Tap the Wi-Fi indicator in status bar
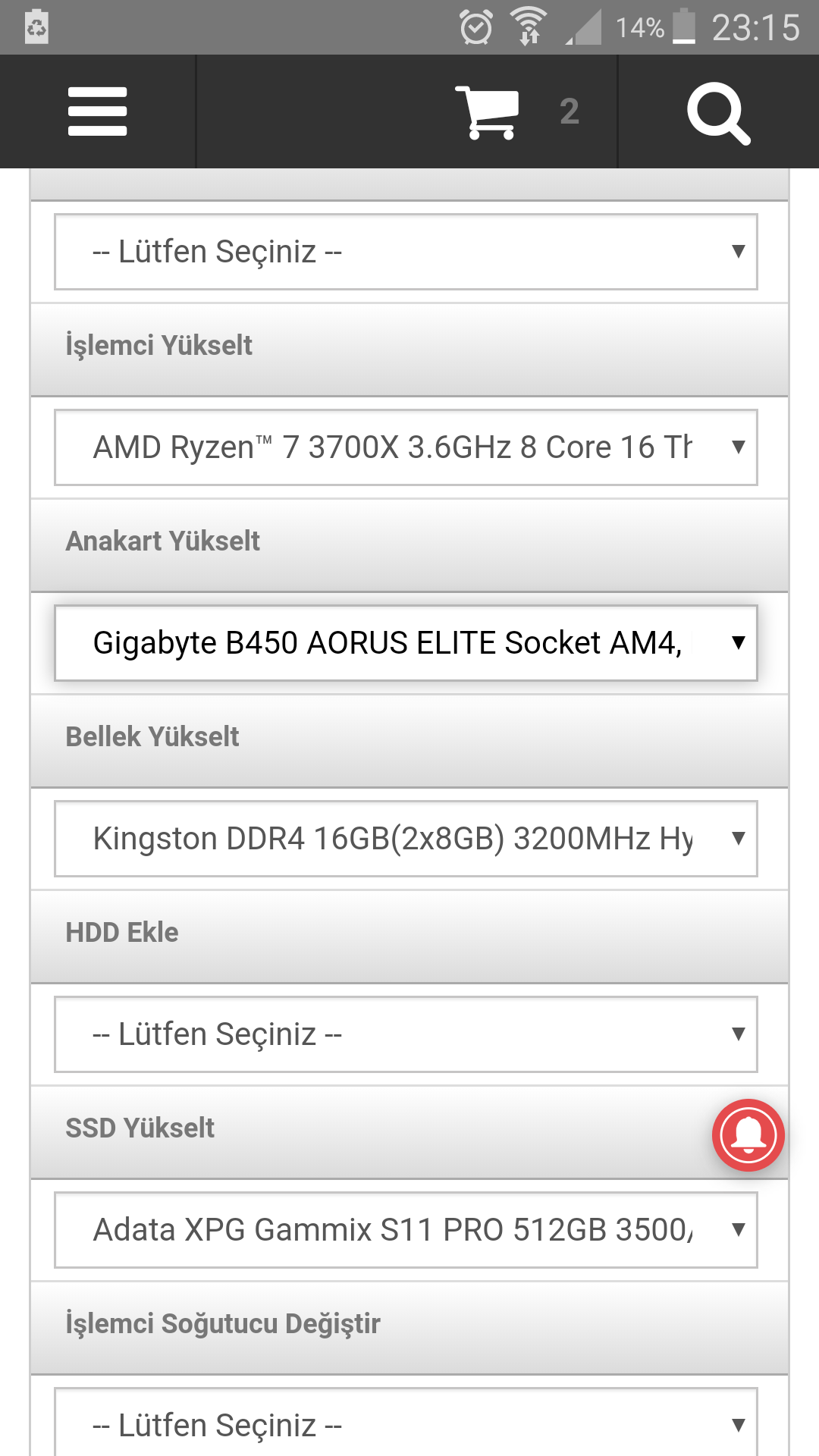Viewport: 819px width, 1456px height. point(529,24)
